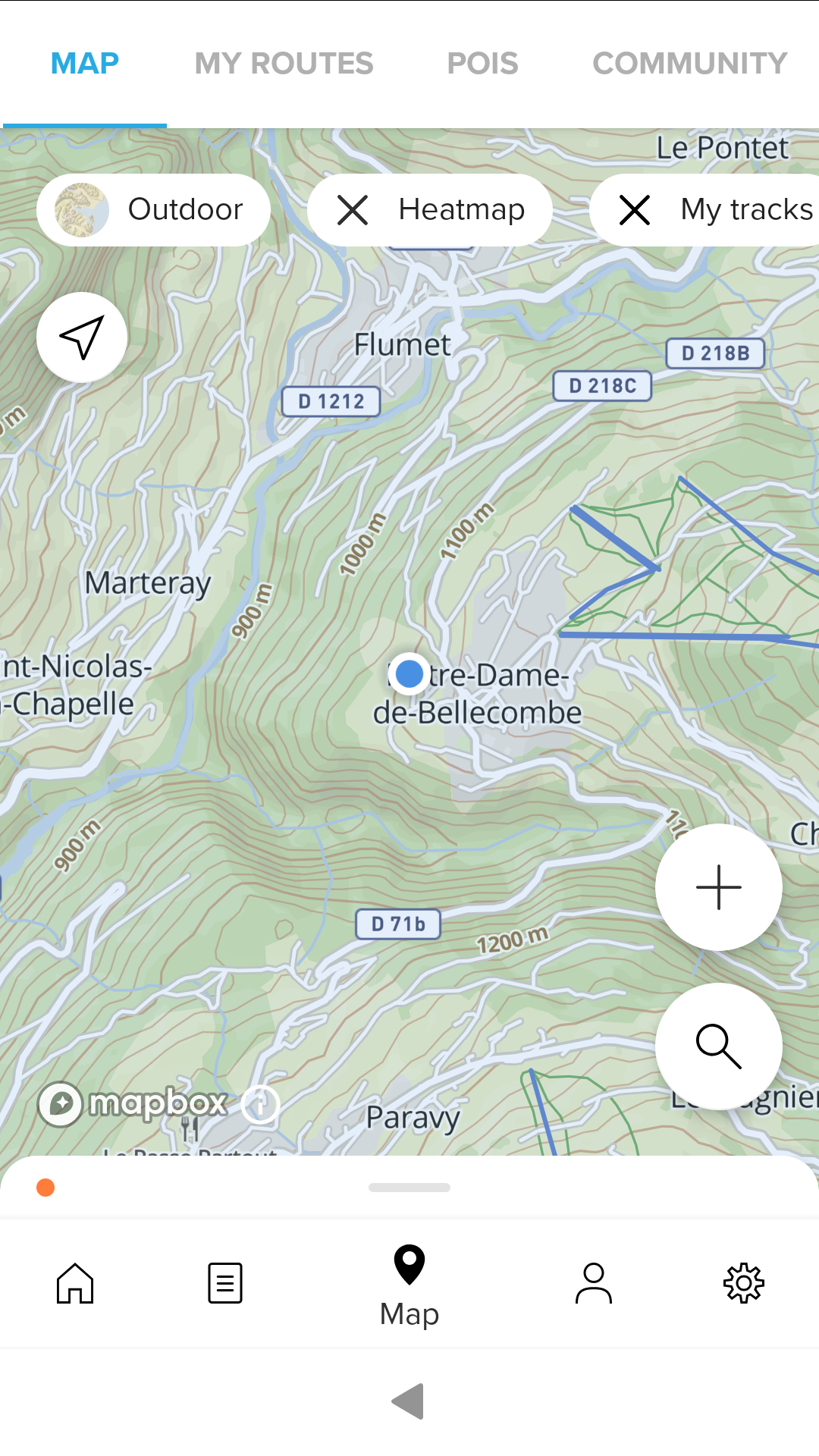Open the profile tab
Image resolution: width=819 pixels, height=1456 pixels.
593,1283
